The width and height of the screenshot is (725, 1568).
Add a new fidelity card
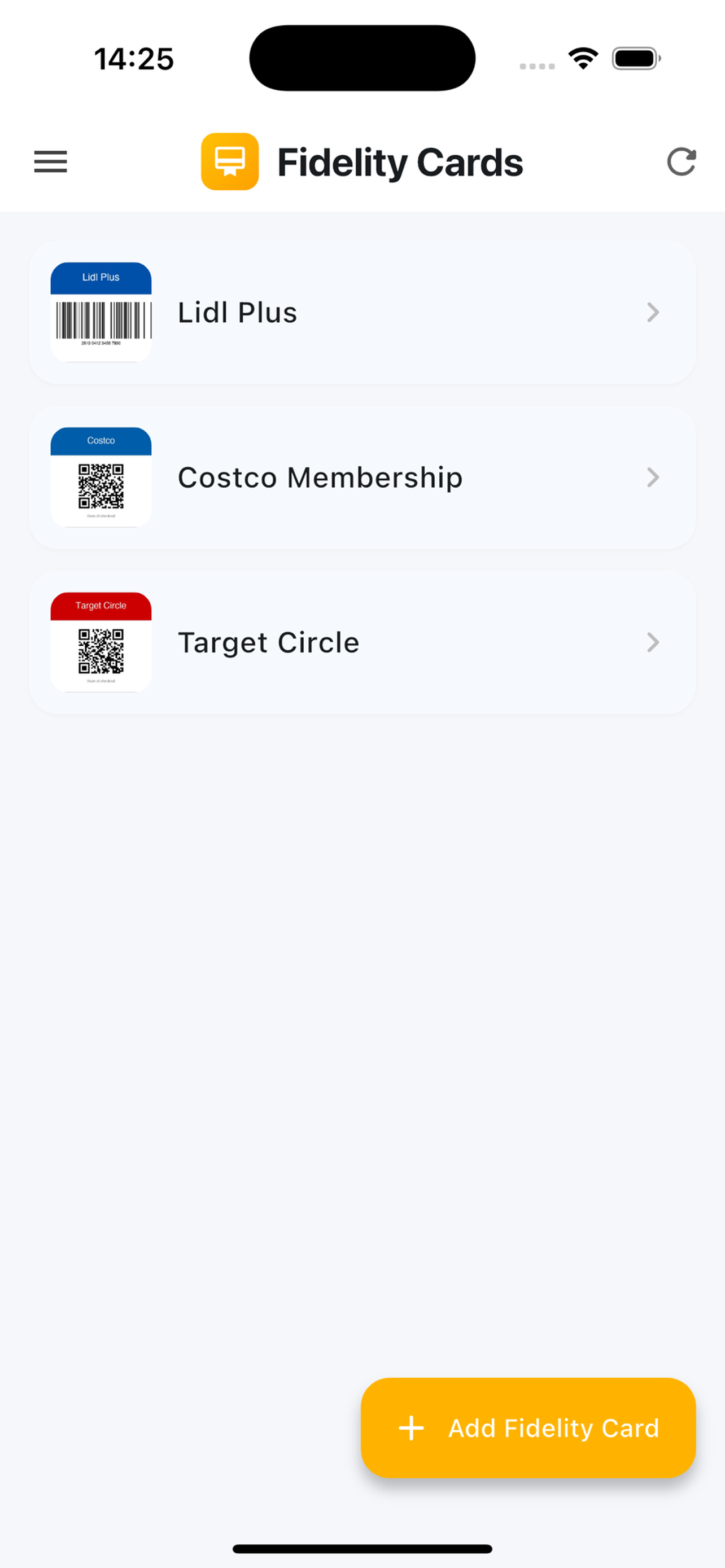tap(528, 1427)
